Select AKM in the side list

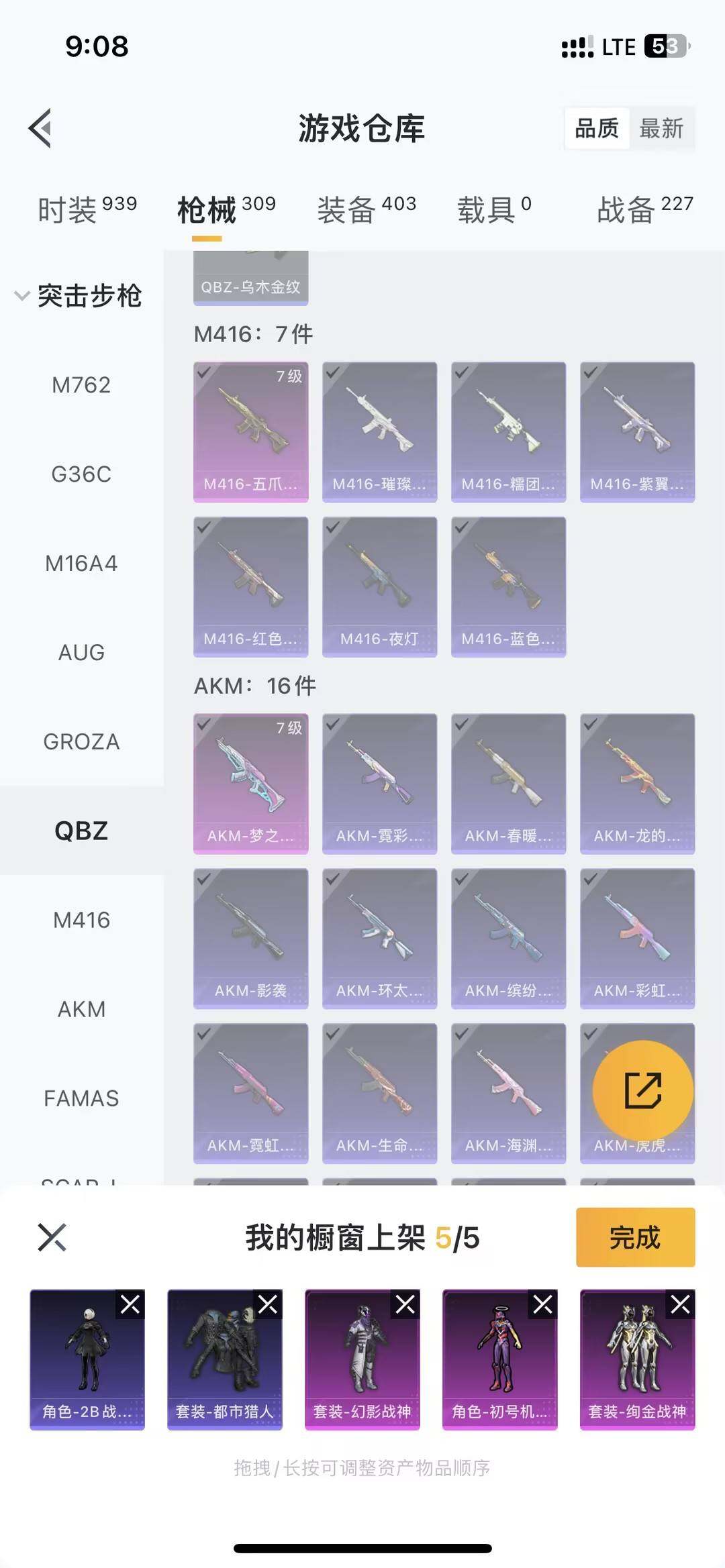click(x=81, y=1009)
